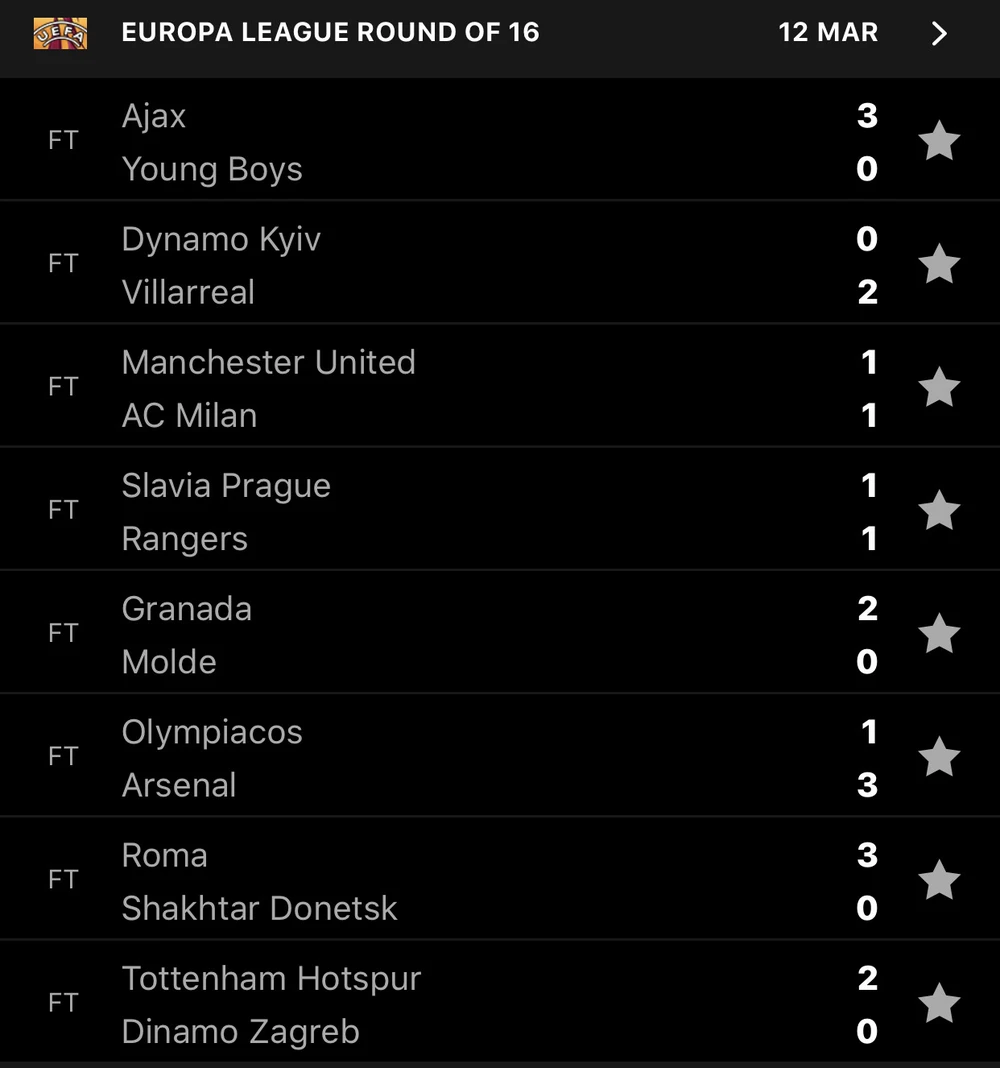Favorite Manchester United vs AC Milan
1000x1068 pixels.
point(939,387)
